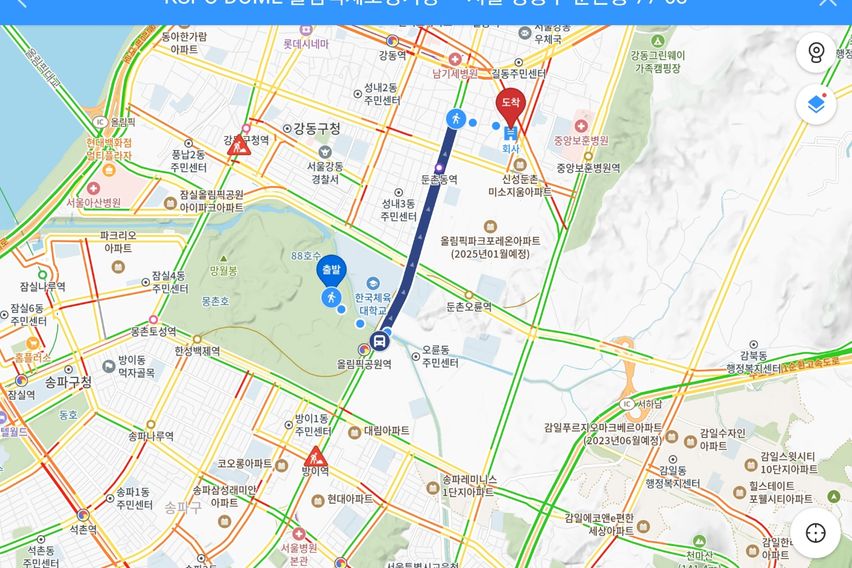Viewport: 852px width, 568px height.
Task: Center map on my current location
Action: 815,533
